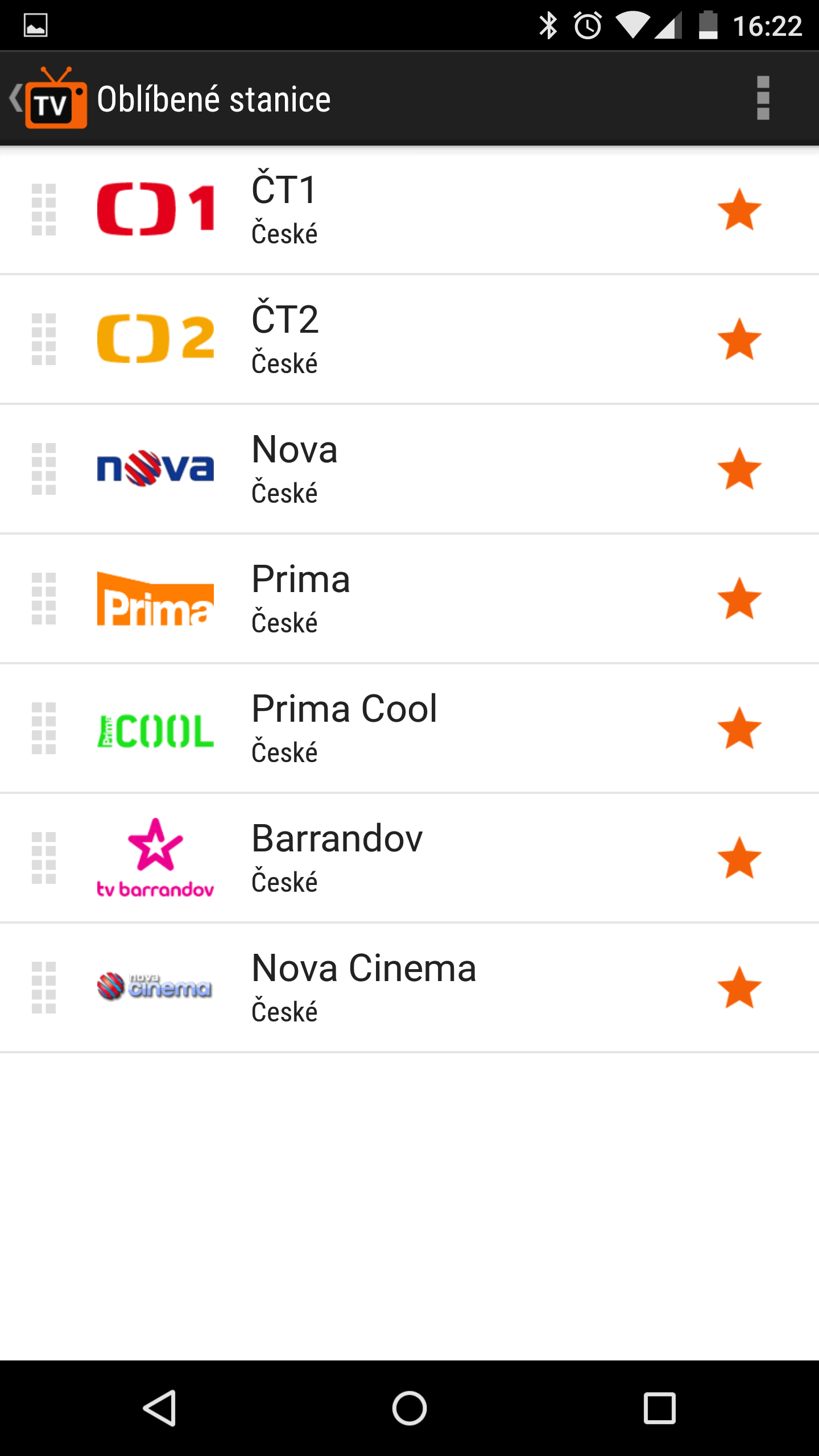This screenshot has width=819, height=1456.
Task: Tap Barrandov's favorite star
Action: click(x=739, y=858)
